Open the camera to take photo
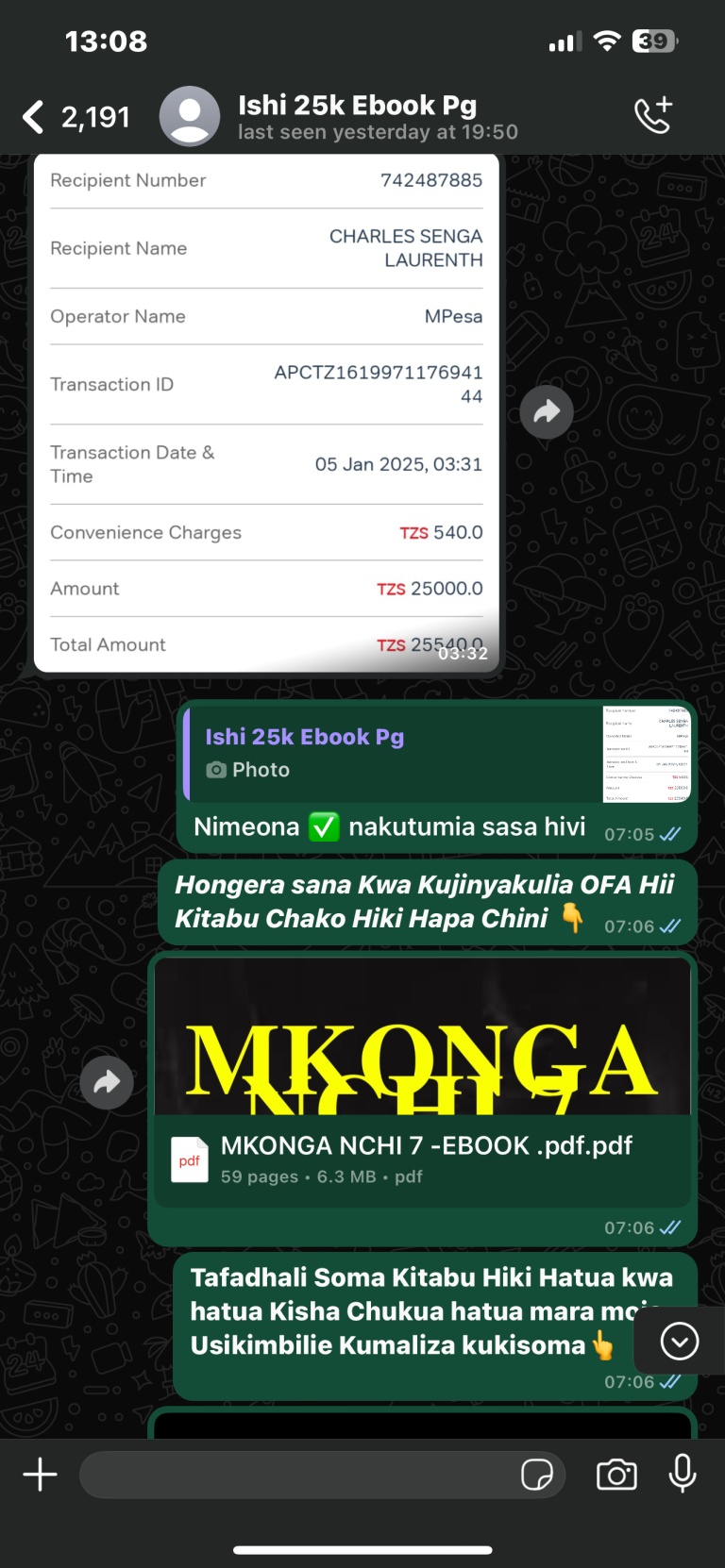The height and width of the screenshot is (1568, 725). point(616,1475)
